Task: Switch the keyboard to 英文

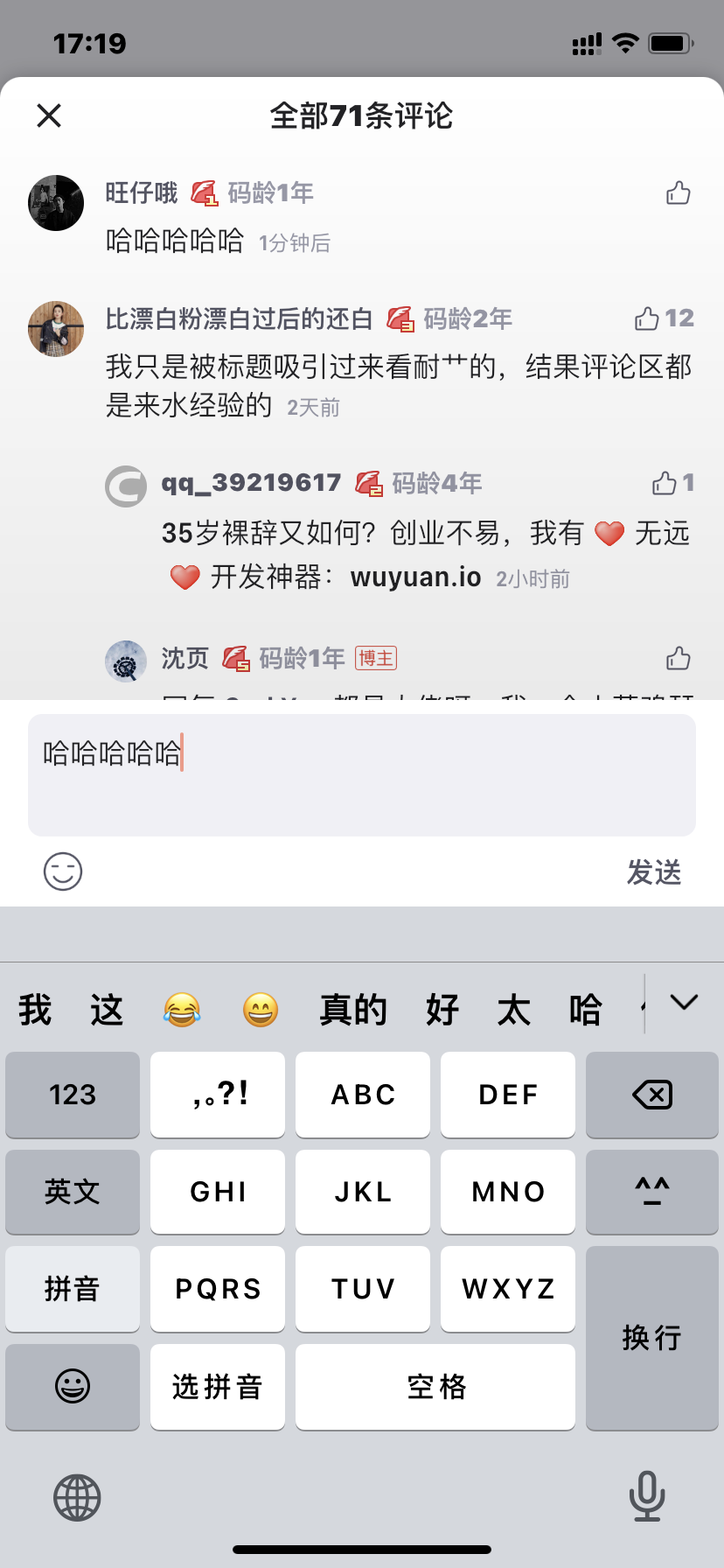Action: [x=73, y=1192]
